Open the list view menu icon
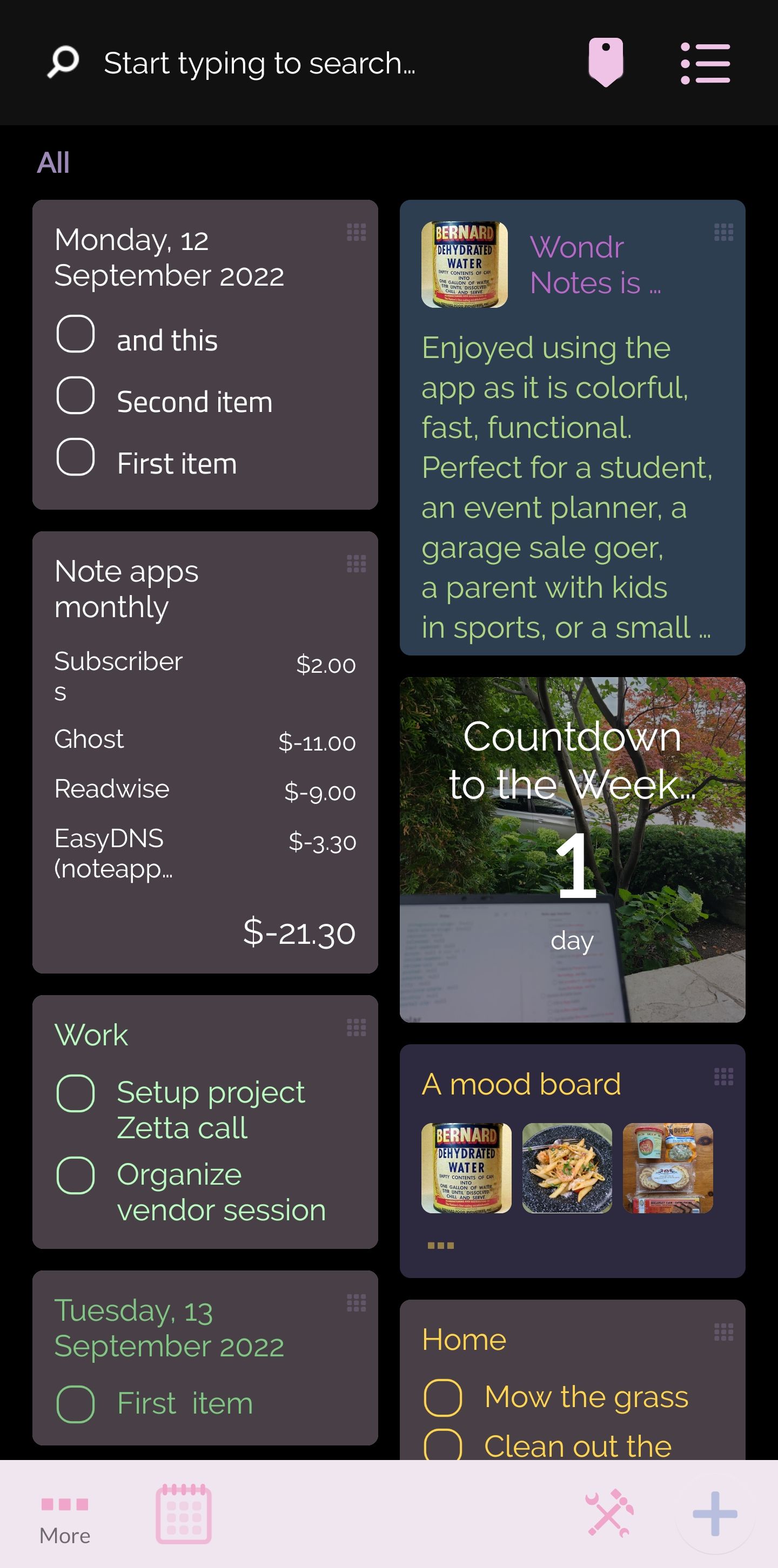This screenshot has height=1568, width=778. pos(705,63)
